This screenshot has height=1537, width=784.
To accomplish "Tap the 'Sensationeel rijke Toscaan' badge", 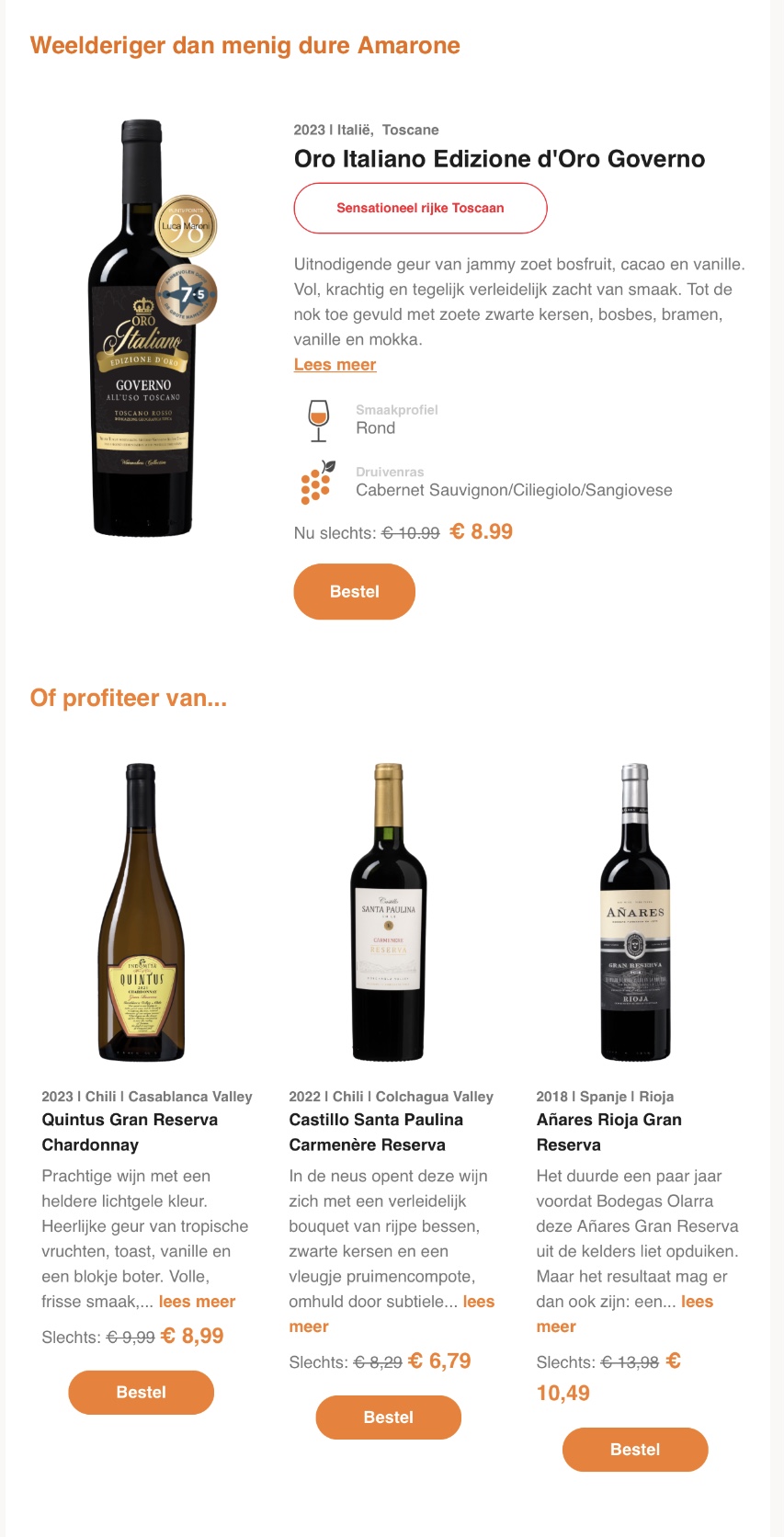I will coord(420,208).
